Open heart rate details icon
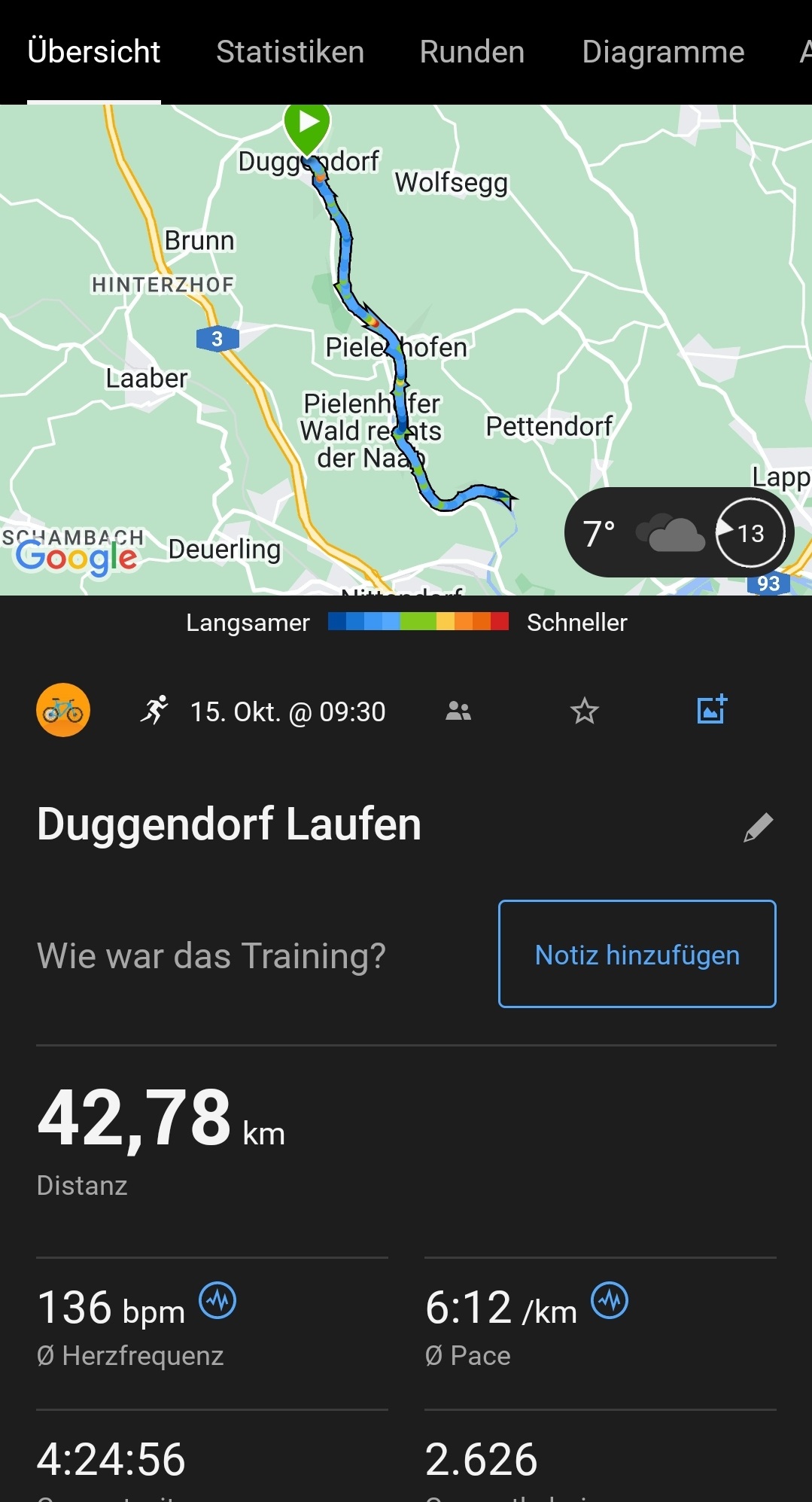The image size is (812, 1502). pos(217,1300)
